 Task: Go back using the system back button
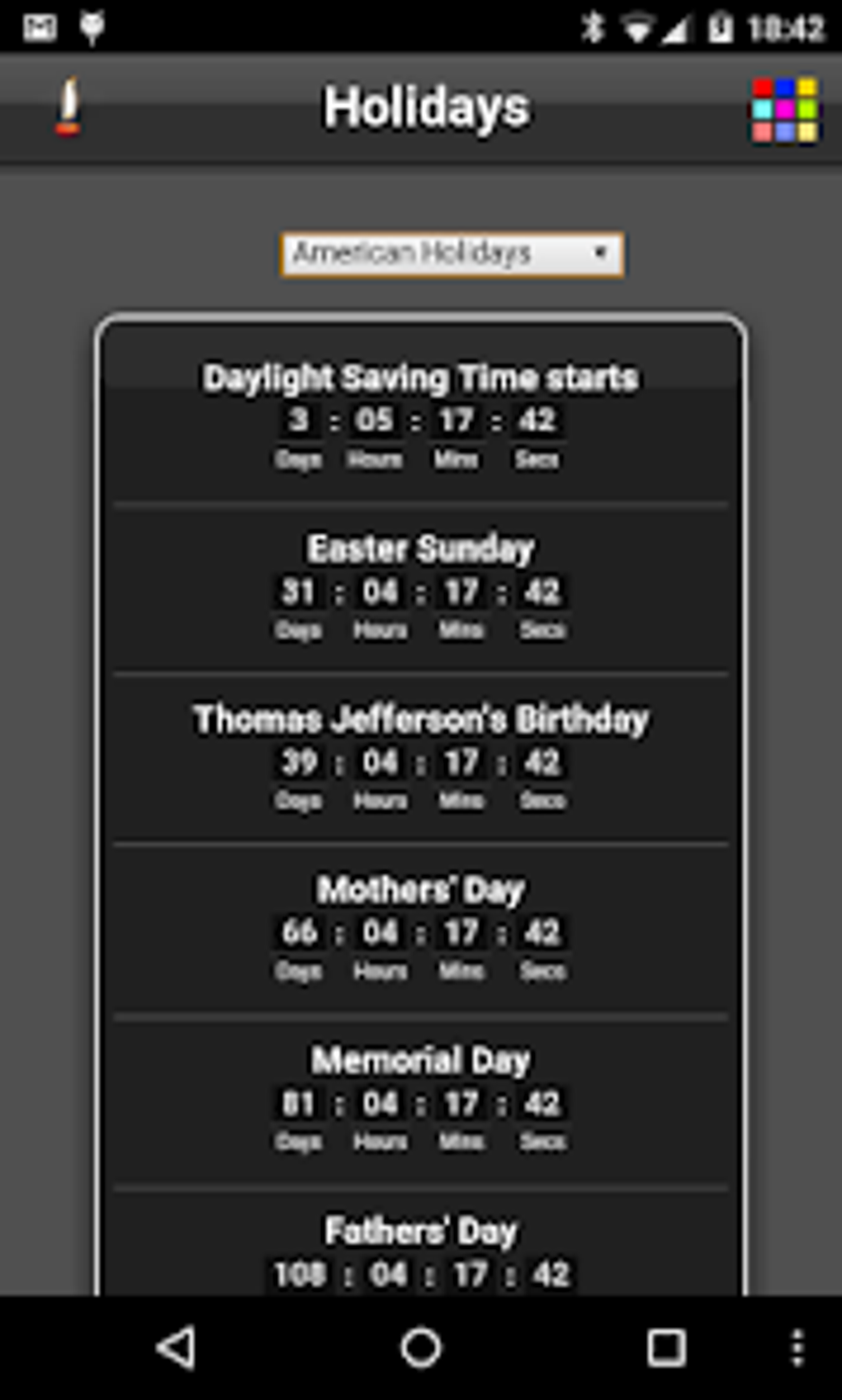[176, 1348]
